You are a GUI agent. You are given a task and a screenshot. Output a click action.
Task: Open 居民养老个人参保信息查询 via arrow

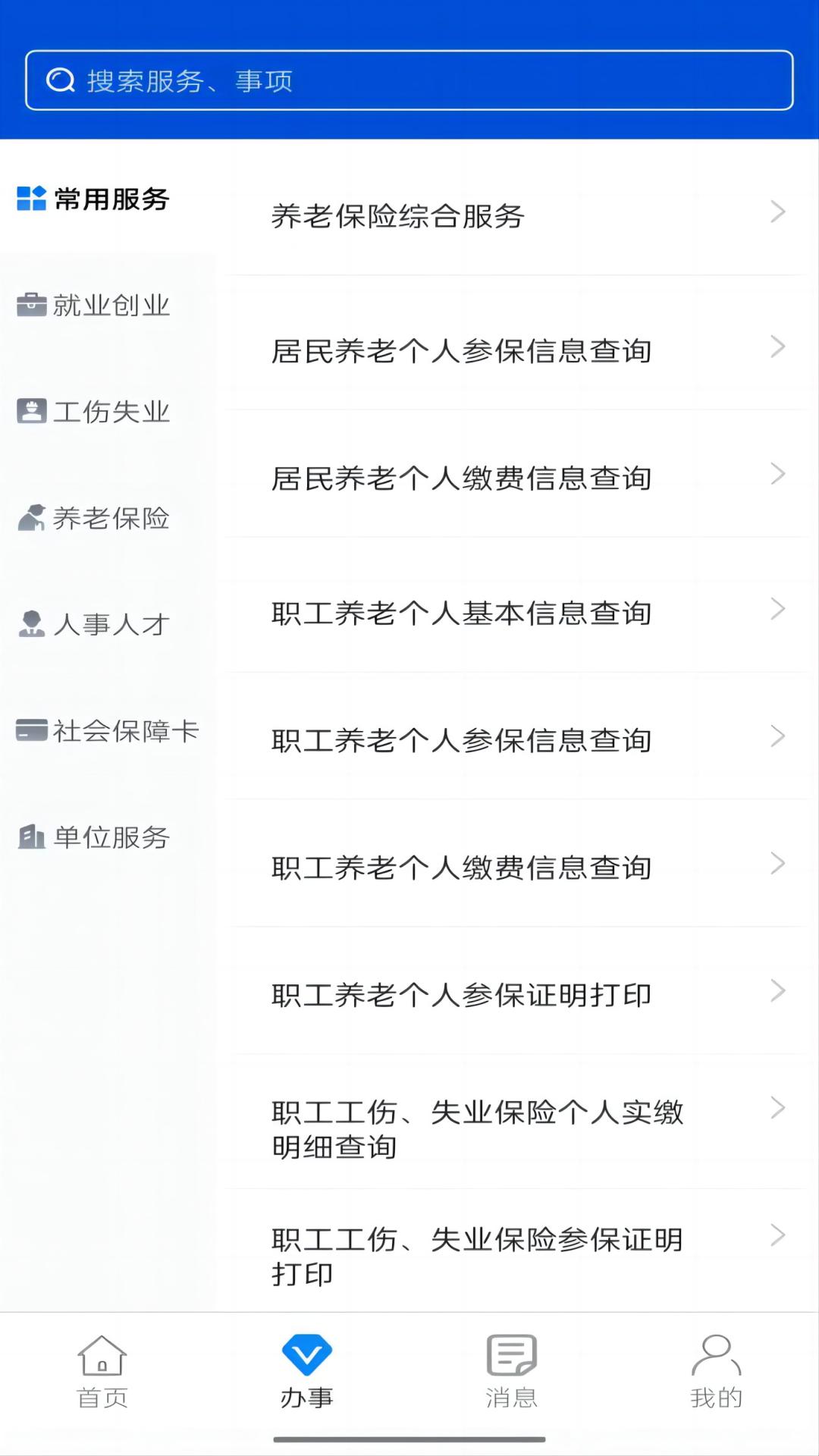778,347
